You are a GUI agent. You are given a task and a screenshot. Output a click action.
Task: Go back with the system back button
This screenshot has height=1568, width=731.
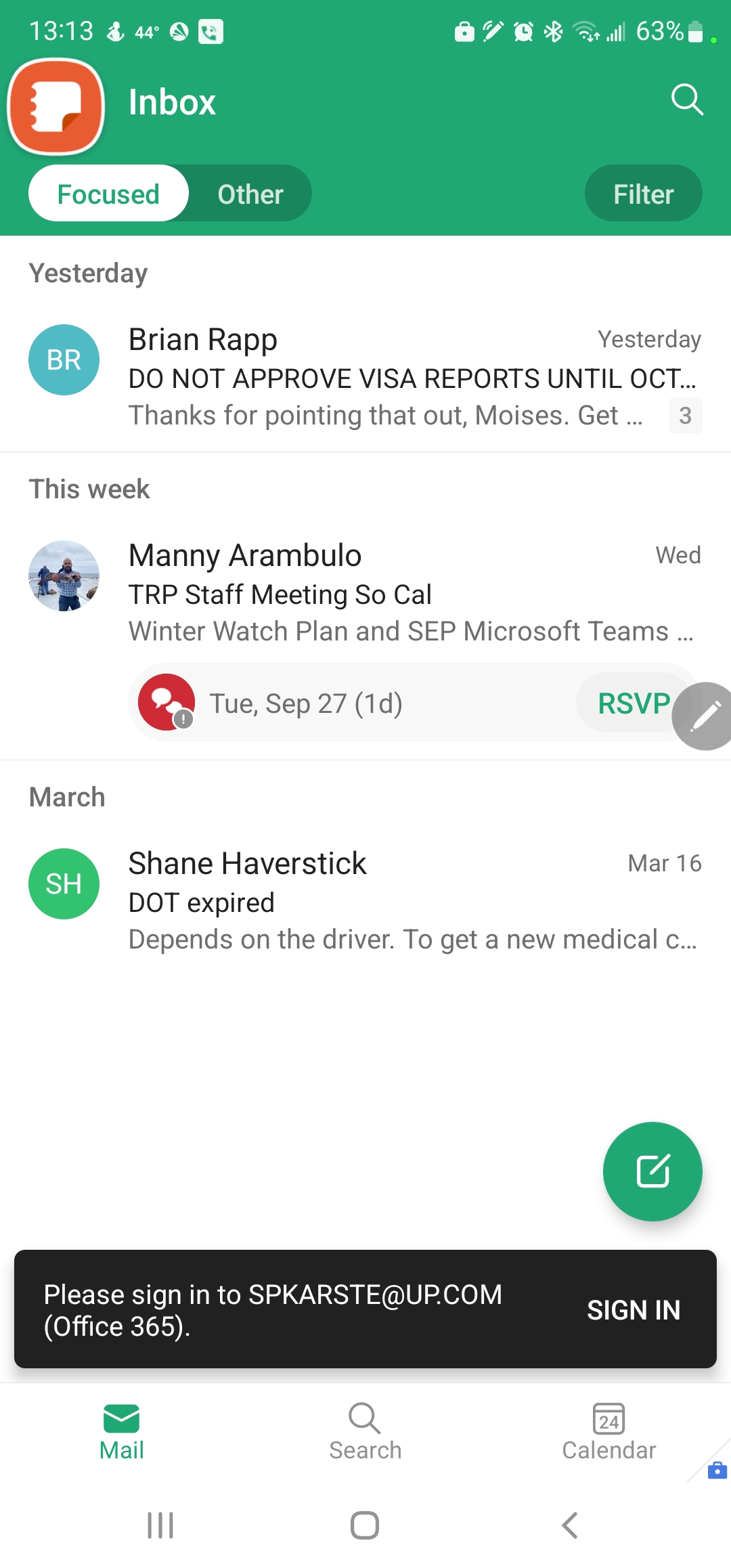click(570, 1525)
